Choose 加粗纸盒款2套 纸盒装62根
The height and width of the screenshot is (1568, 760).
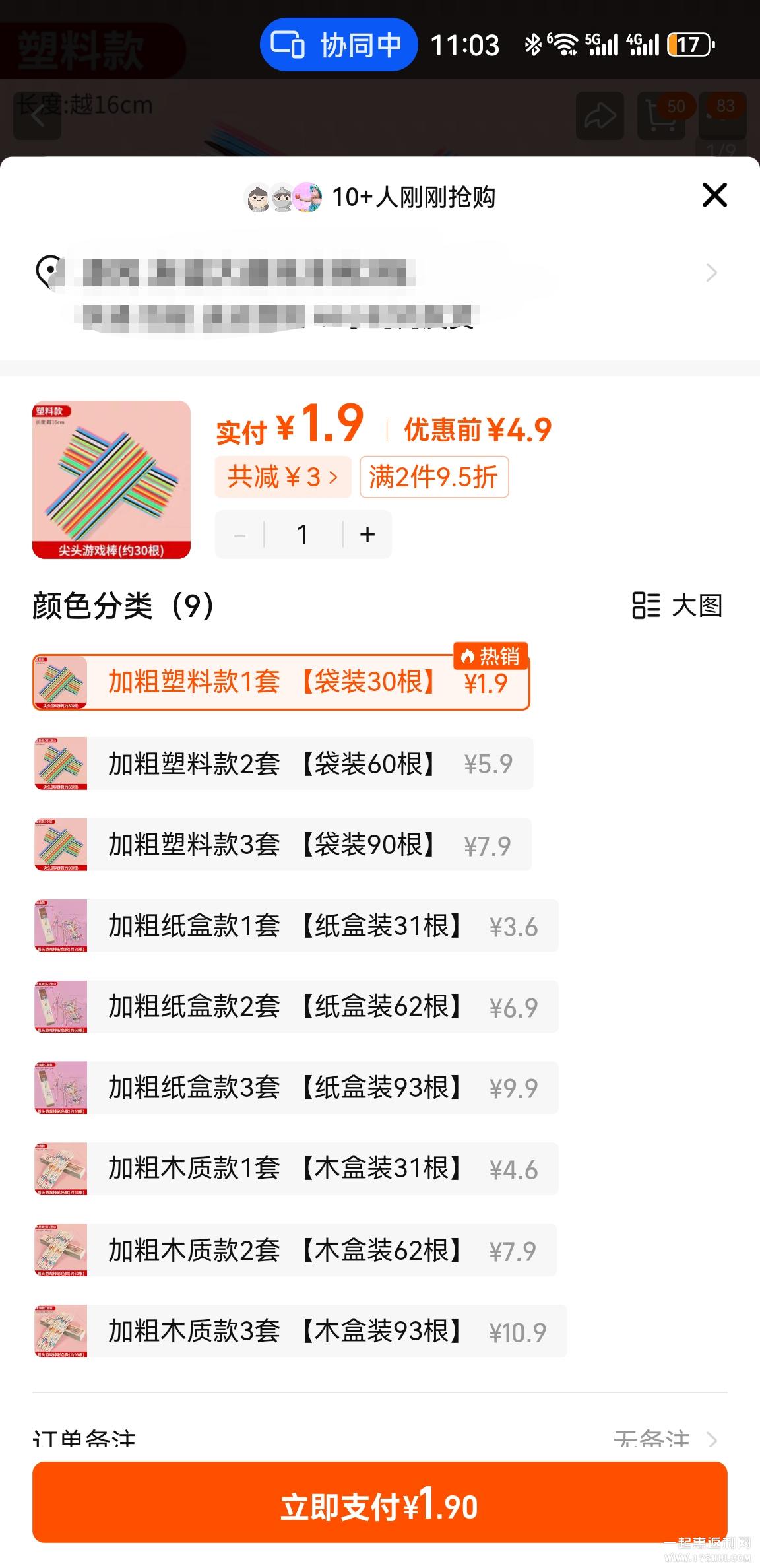coord(296,1007)
